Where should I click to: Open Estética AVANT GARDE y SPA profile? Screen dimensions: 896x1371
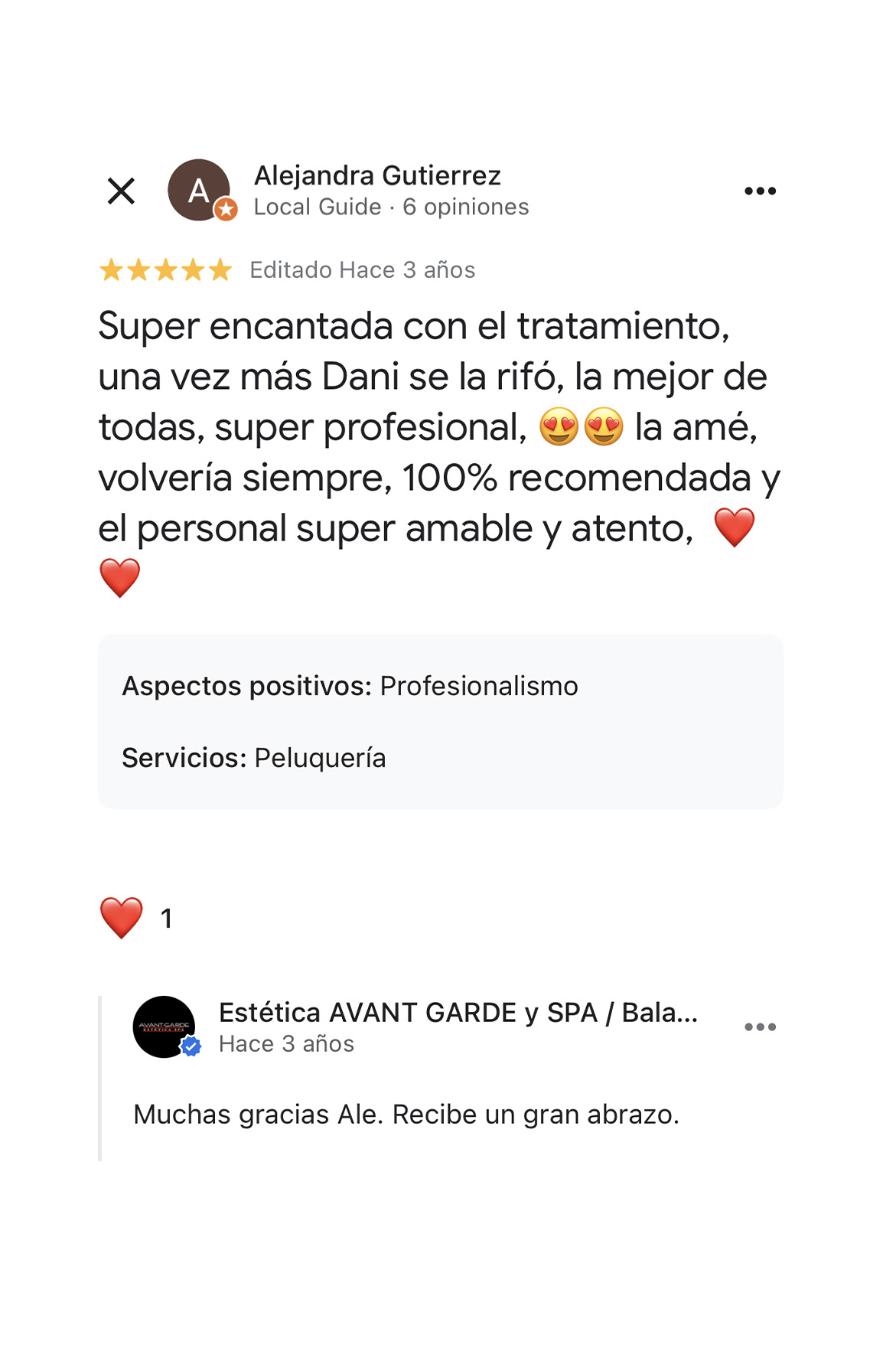[x=458, y=1013]
